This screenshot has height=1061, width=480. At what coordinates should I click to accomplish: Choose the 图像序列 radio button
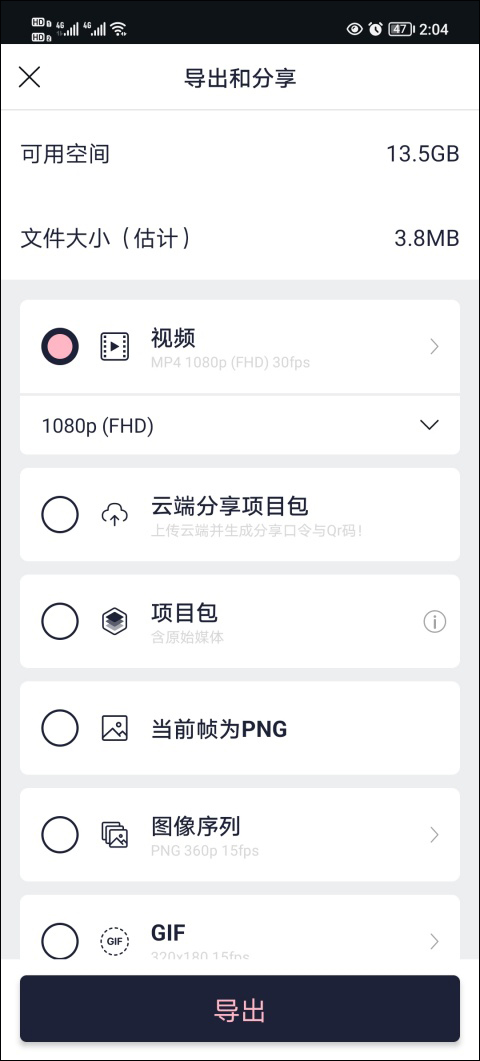60,835
